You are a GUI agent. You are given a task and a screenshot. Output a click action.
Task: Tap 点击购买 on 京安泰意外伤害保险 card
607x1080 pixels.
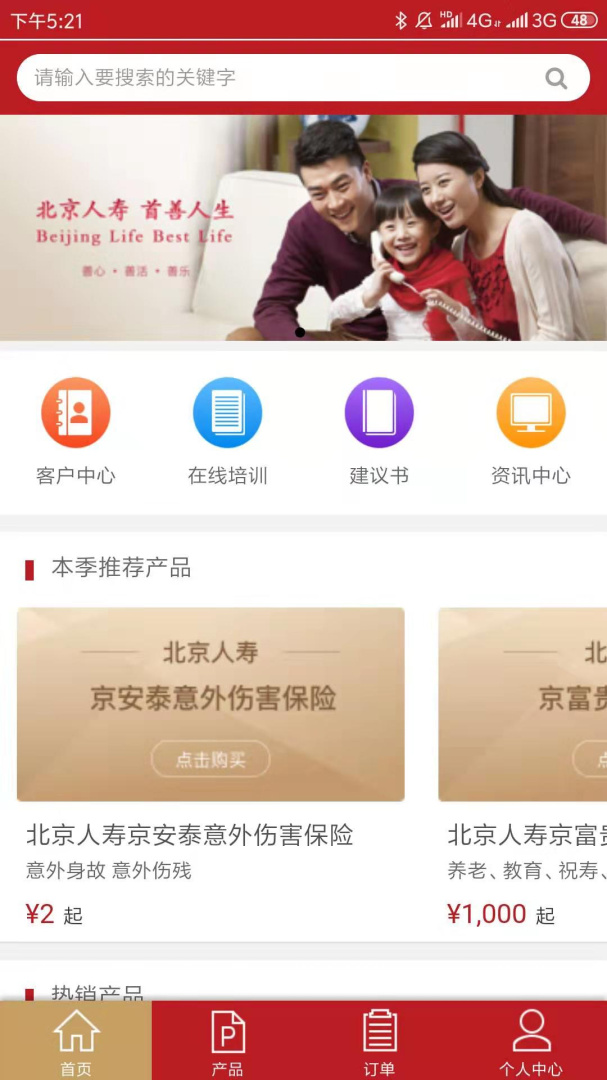point(211,759)
